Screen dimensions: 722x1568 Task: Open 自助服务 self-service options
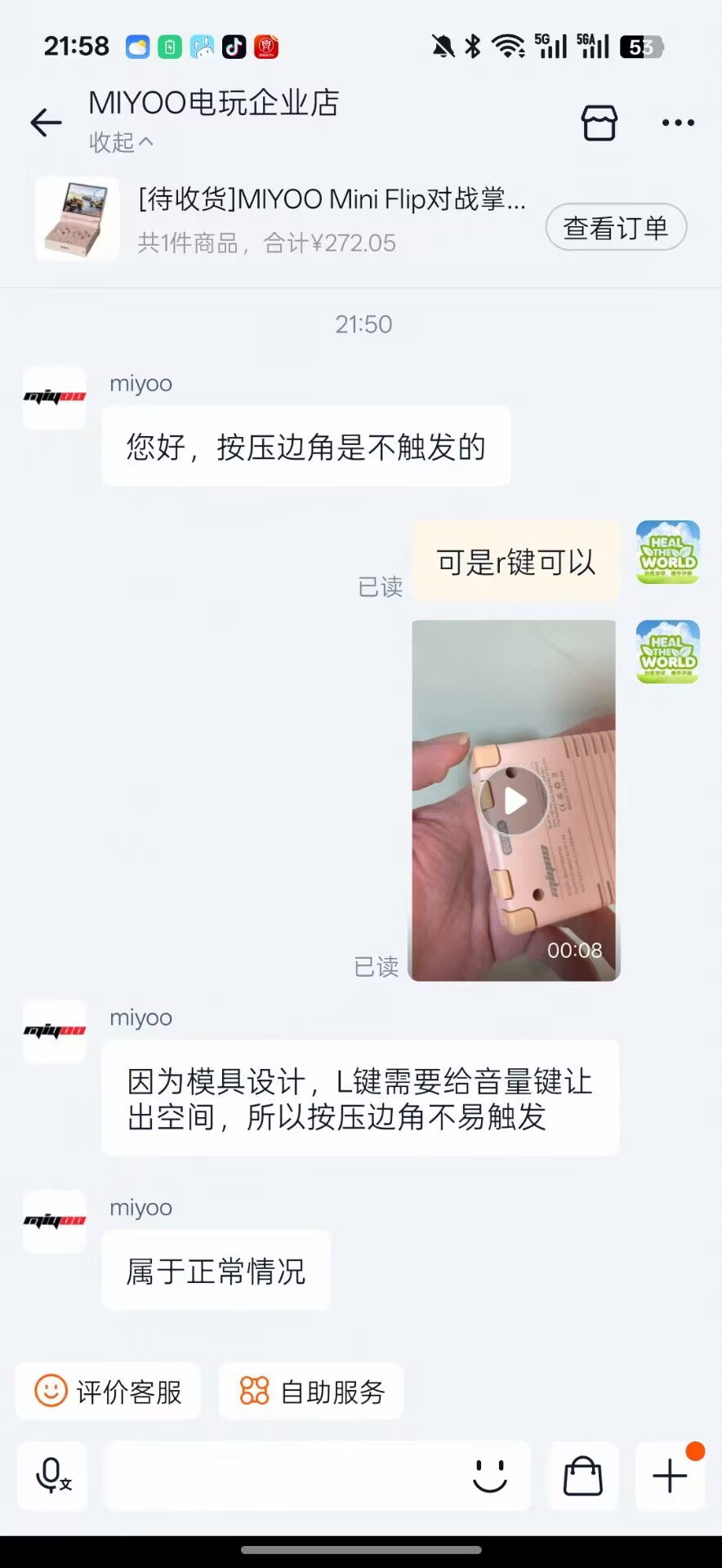point(311,1391)
